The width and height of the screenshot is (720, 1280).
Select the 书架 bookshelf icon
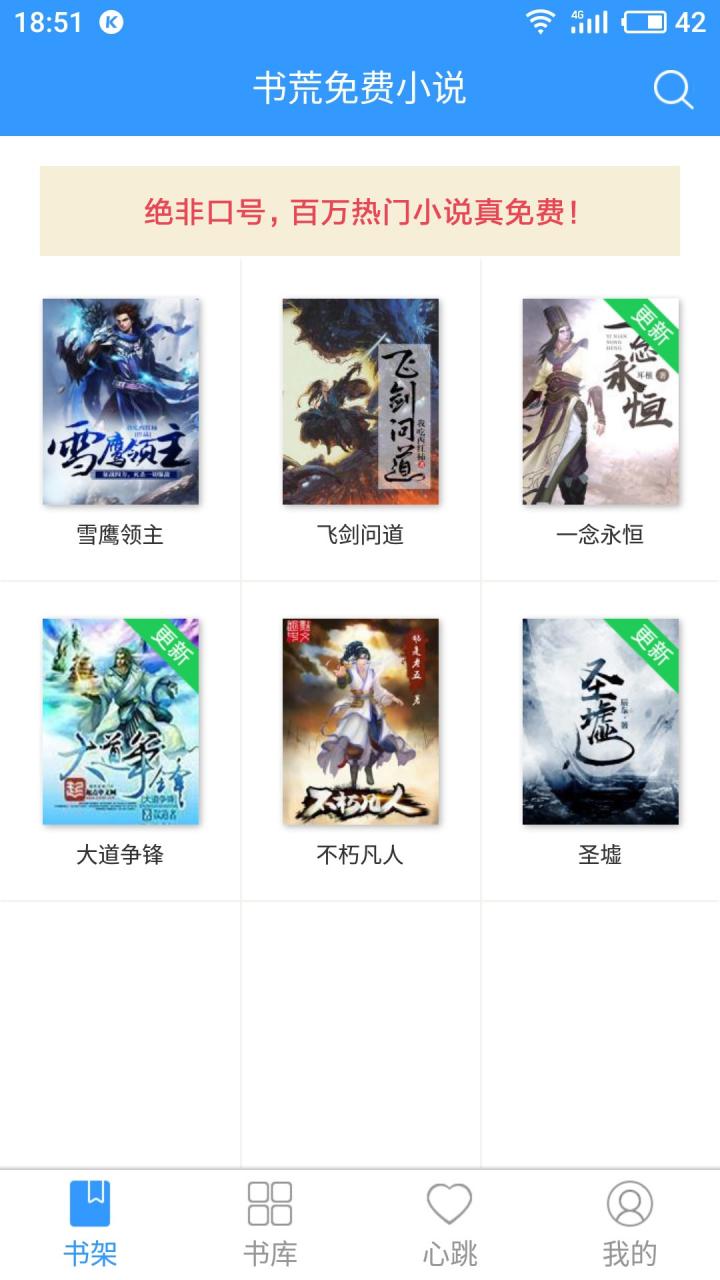90,1205
